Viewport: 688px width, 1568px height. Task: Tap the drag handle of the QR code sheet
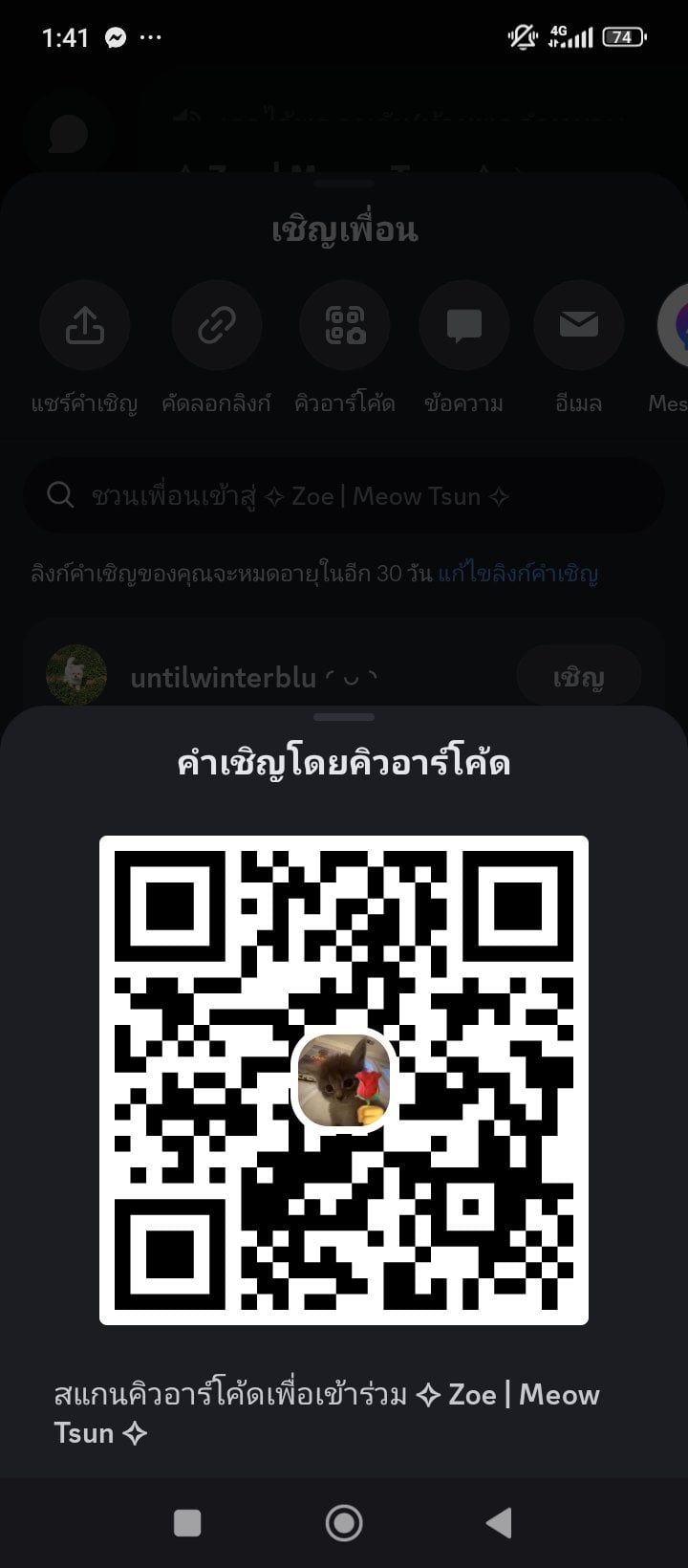click(344, 717)
